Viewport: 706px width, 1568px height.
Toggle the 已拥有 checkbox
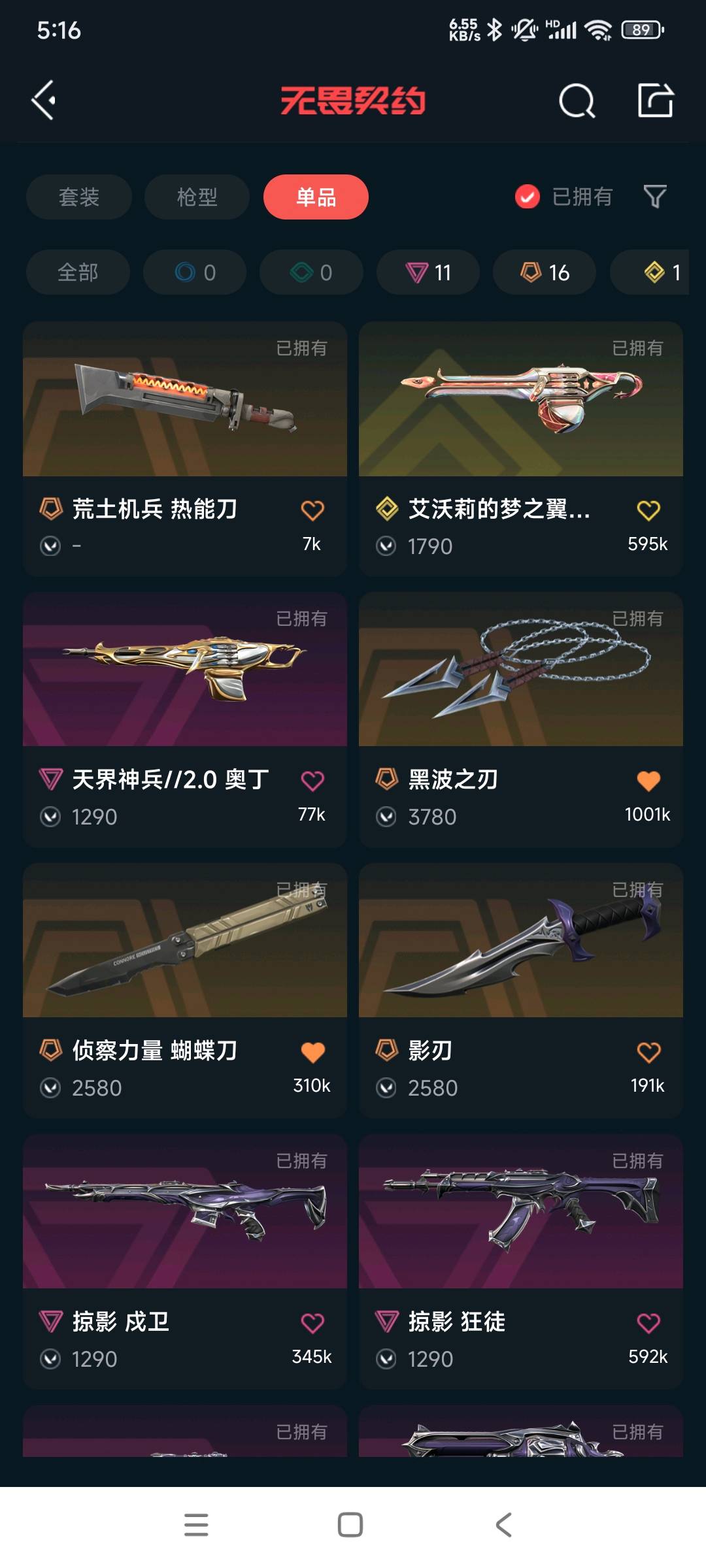(x=528, y=197)
